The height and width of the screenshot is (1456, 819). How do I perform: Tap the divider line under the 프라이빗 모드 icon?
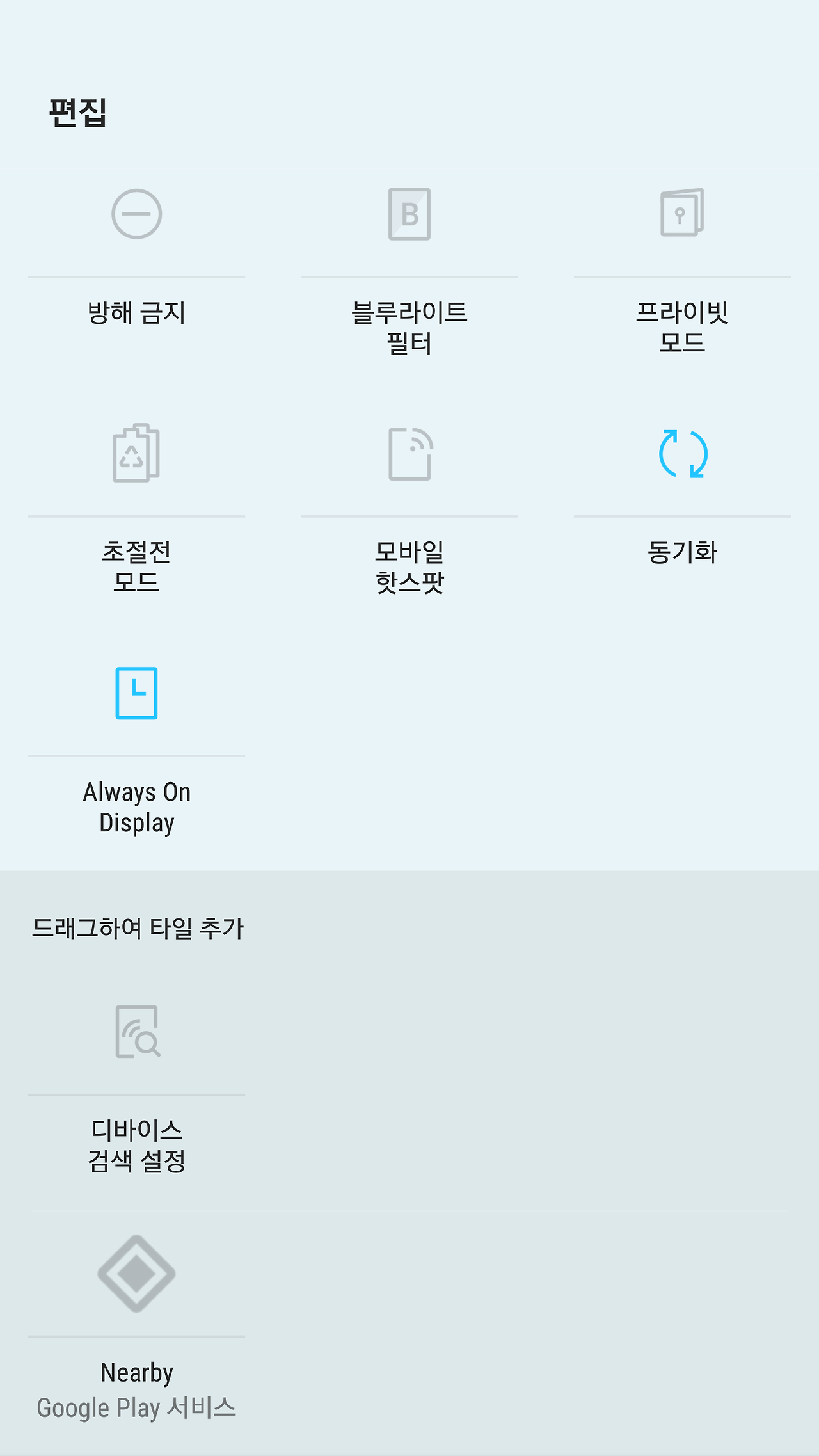coord(681,277)
